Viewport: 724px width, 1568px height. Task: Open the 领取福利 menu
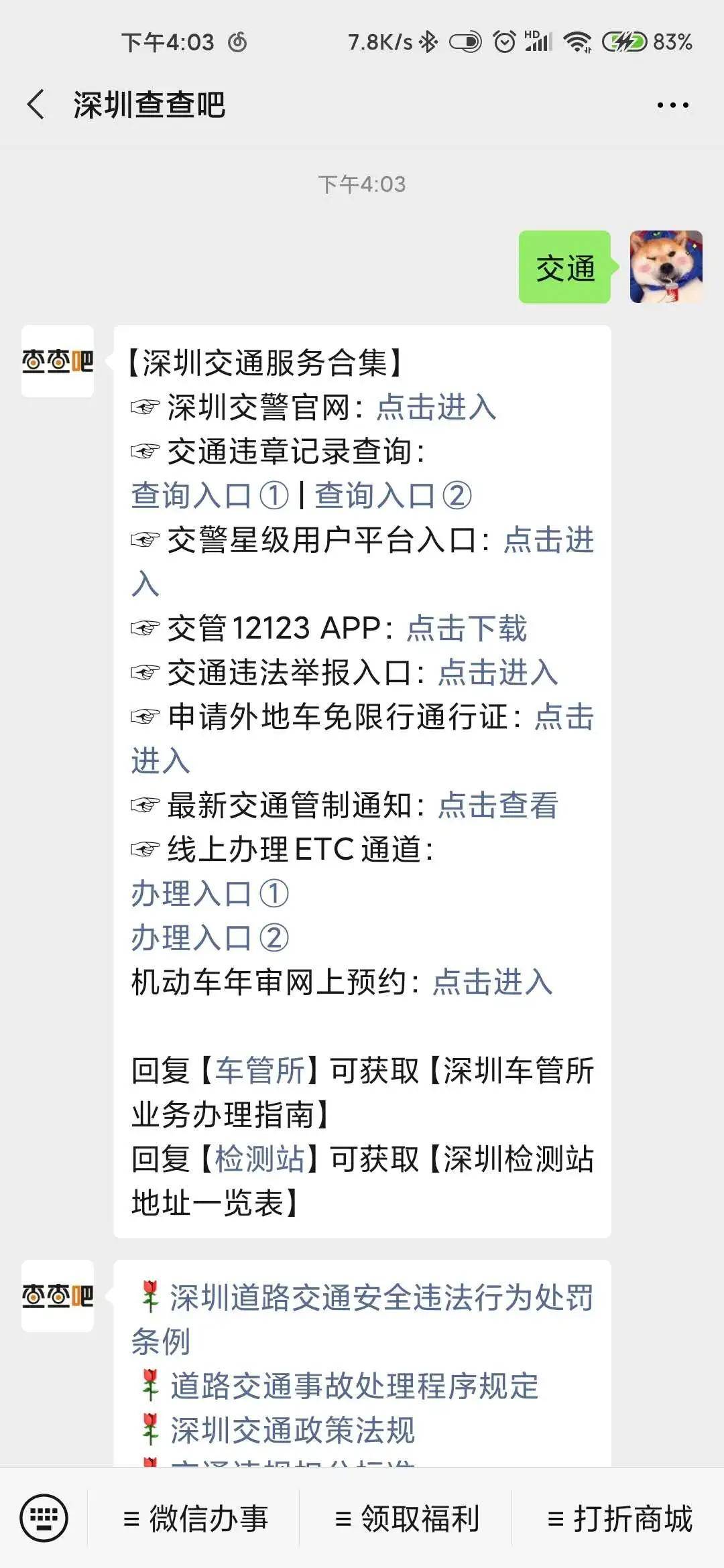tap(407, 1518)
